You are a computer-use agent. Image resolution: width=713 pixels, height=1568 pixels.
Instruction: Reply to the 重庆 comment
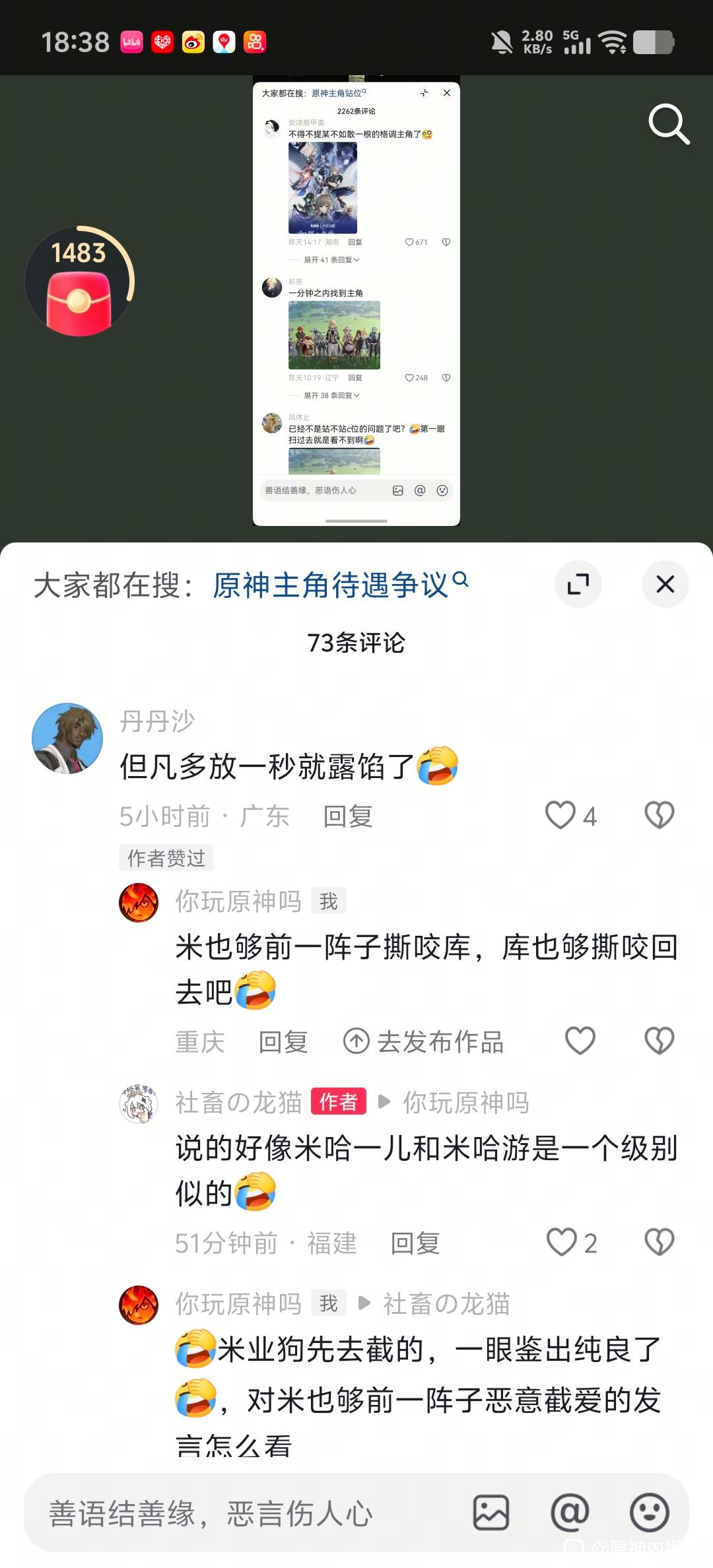[283, 1041]
